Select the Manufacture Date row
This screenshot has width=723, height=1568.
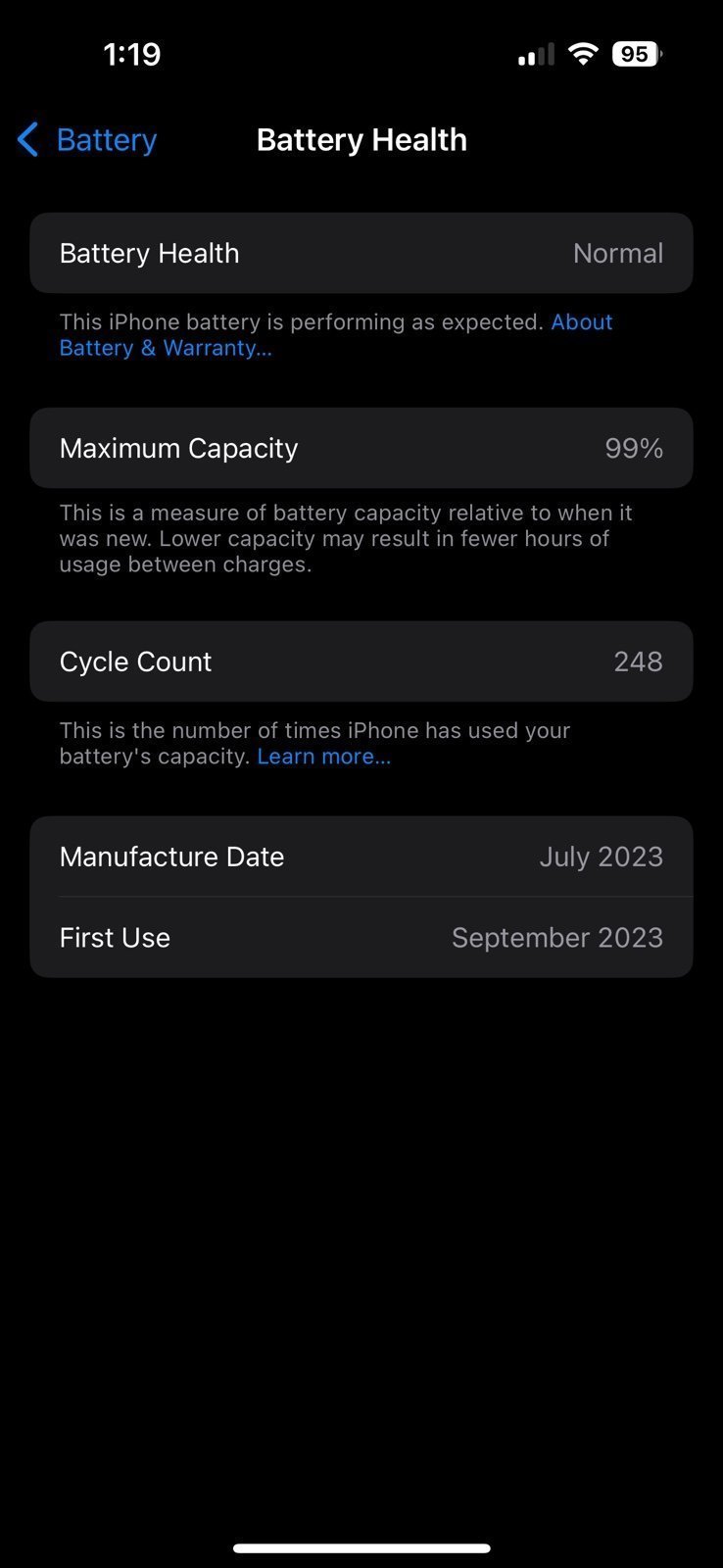coord(361,856)
